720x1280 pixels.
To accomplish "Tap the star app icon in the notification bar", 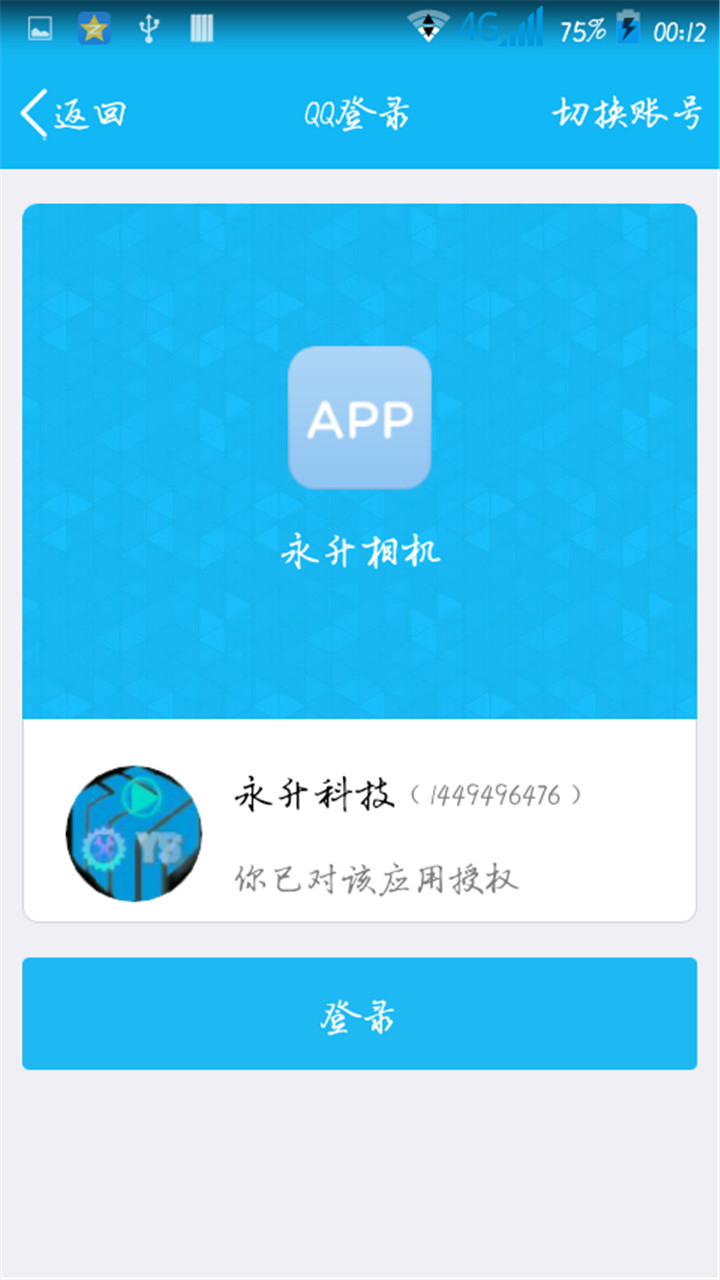I will 92,29.
